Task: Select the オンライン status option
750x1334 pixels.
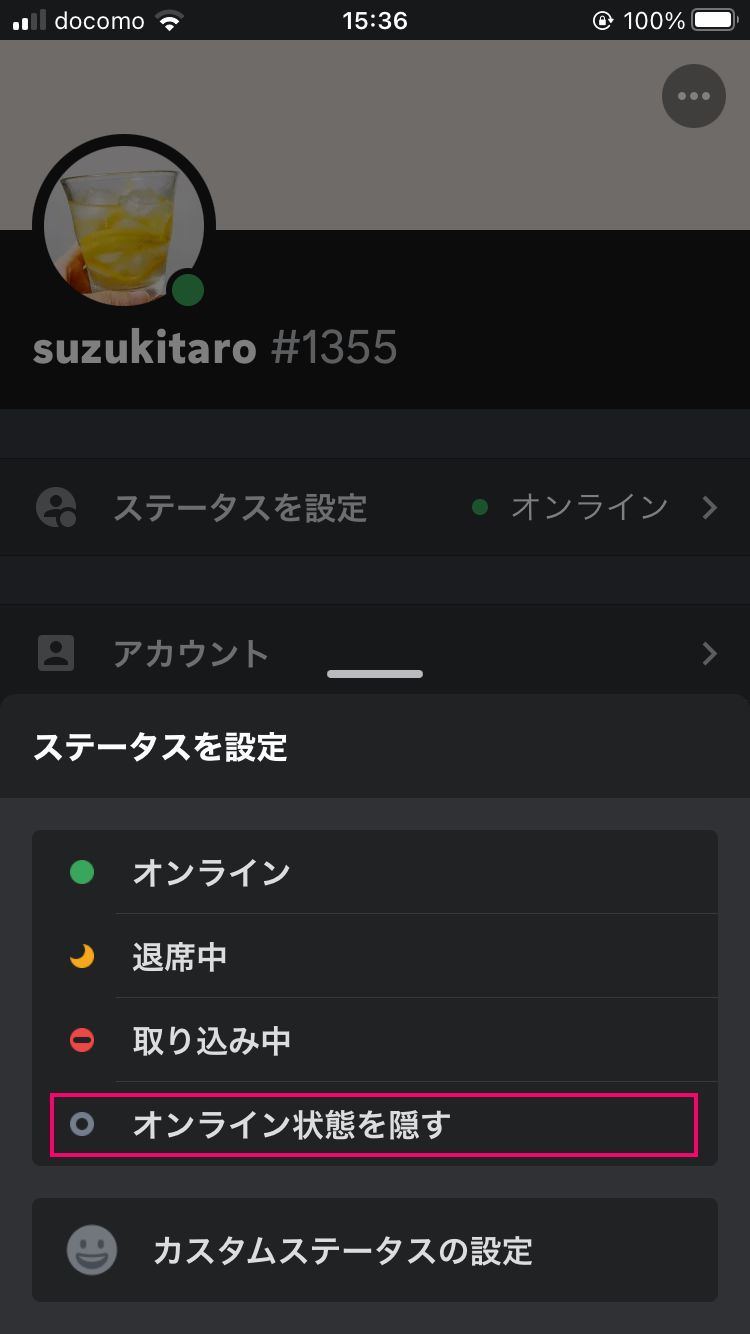Action: [375, 872]
